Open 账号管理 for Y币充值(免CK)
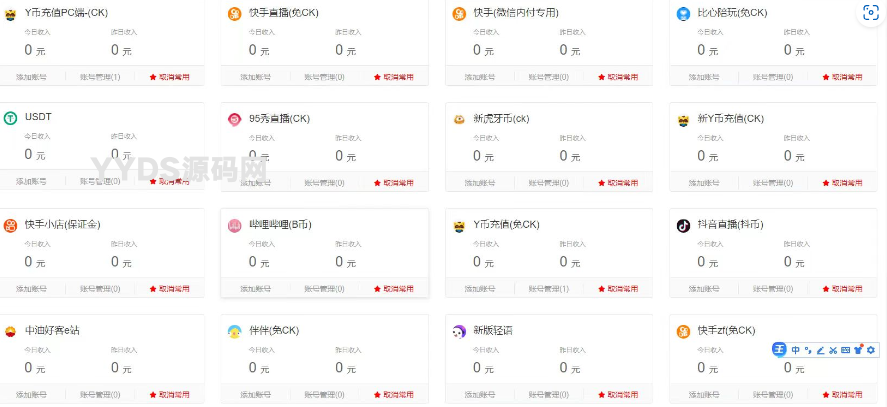The height and width of the screenshot is (407, 887). pos(549,288)
